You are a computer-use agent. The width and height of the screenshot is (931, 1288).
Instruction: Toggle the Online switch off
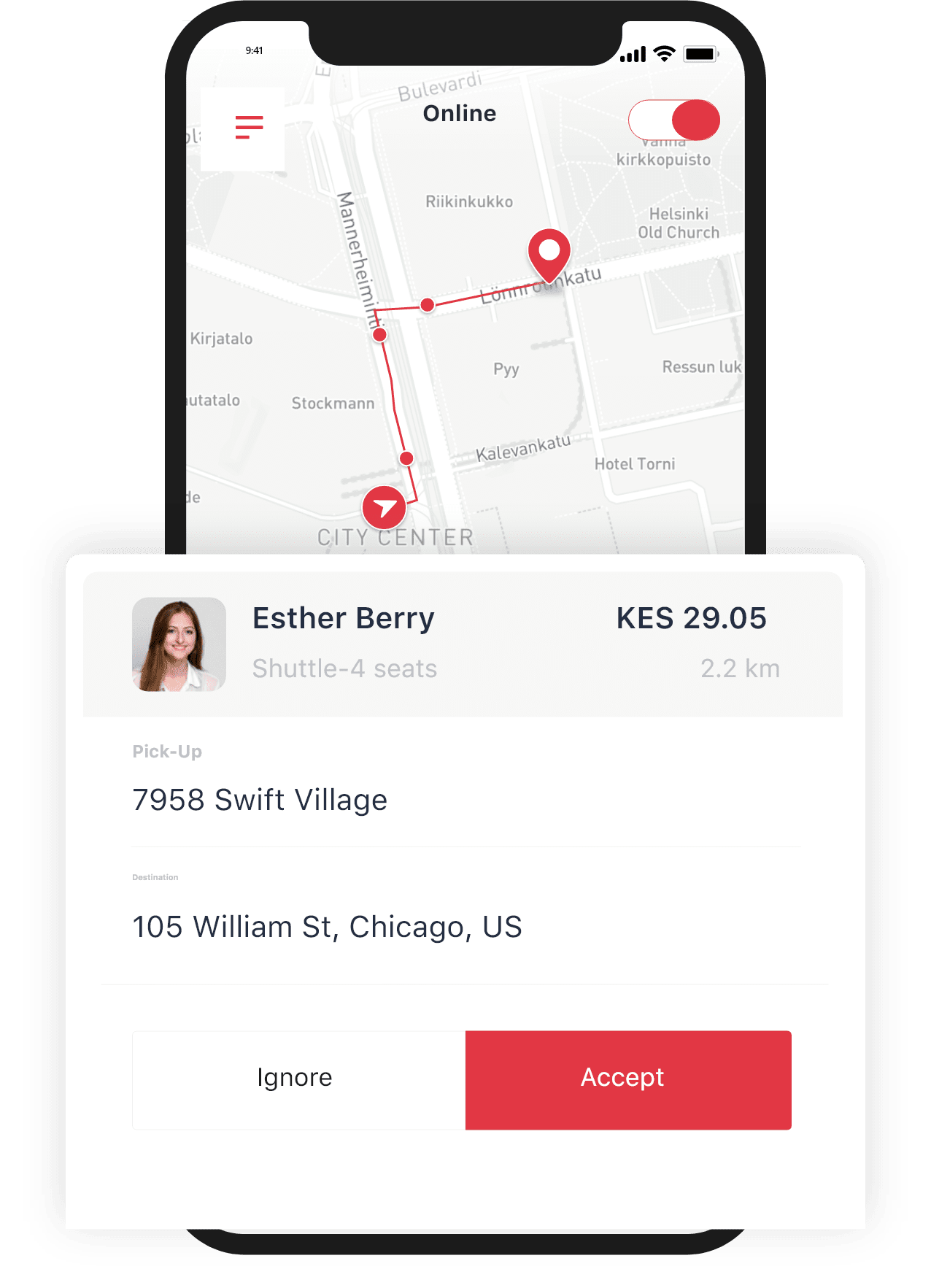click(673, 119)
